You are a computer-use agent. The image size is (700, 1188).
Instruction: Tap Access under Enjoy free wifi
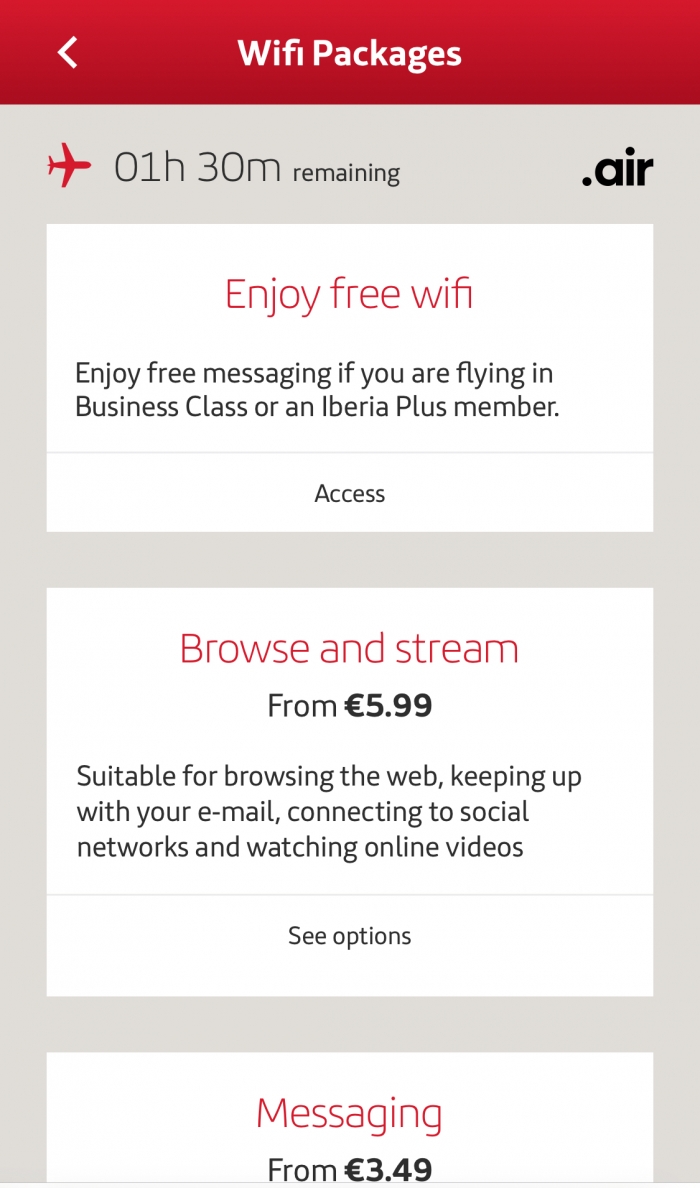pos(349,493)
